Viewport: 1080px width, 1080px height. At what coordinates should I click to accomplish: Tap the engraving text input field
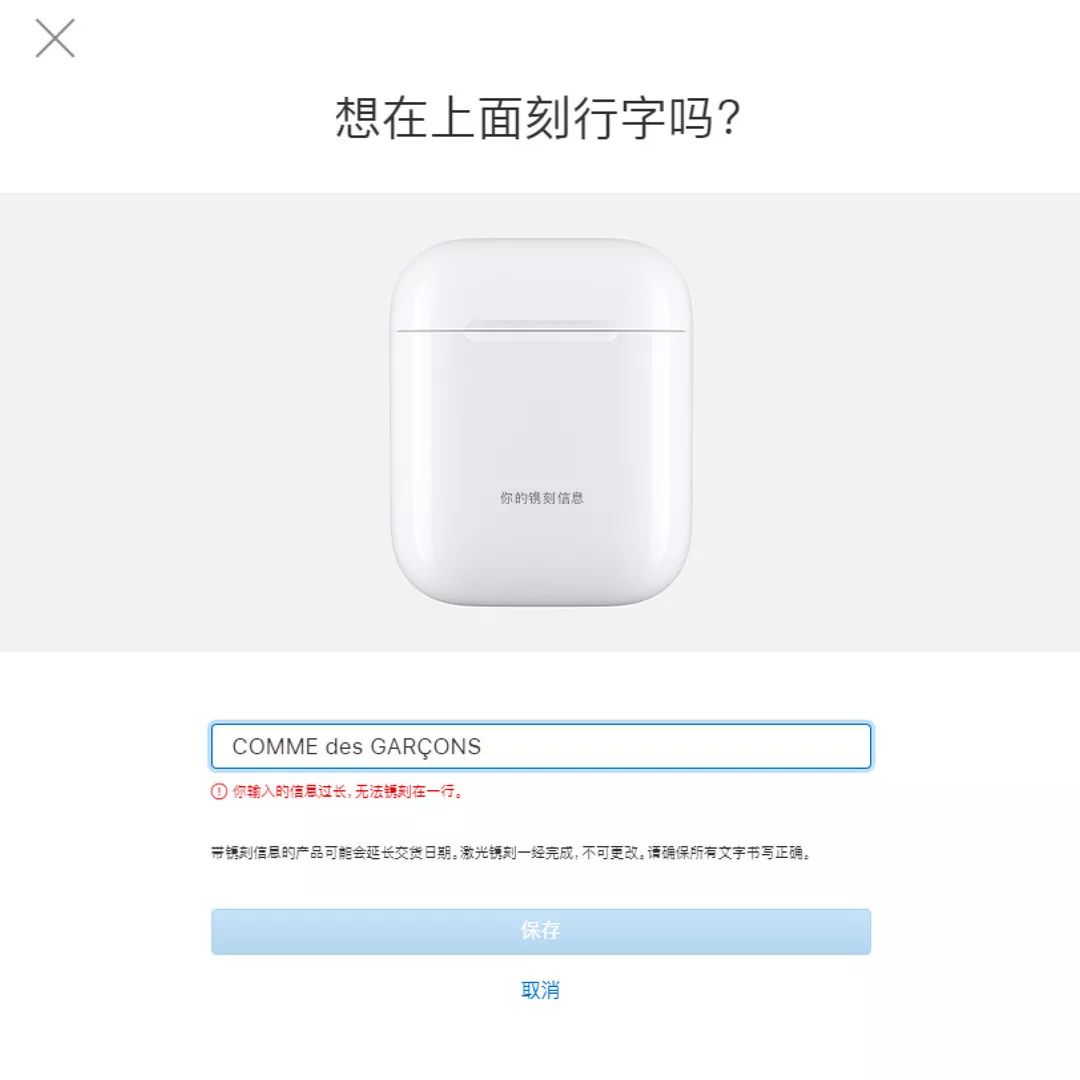[x=540, y=746]
